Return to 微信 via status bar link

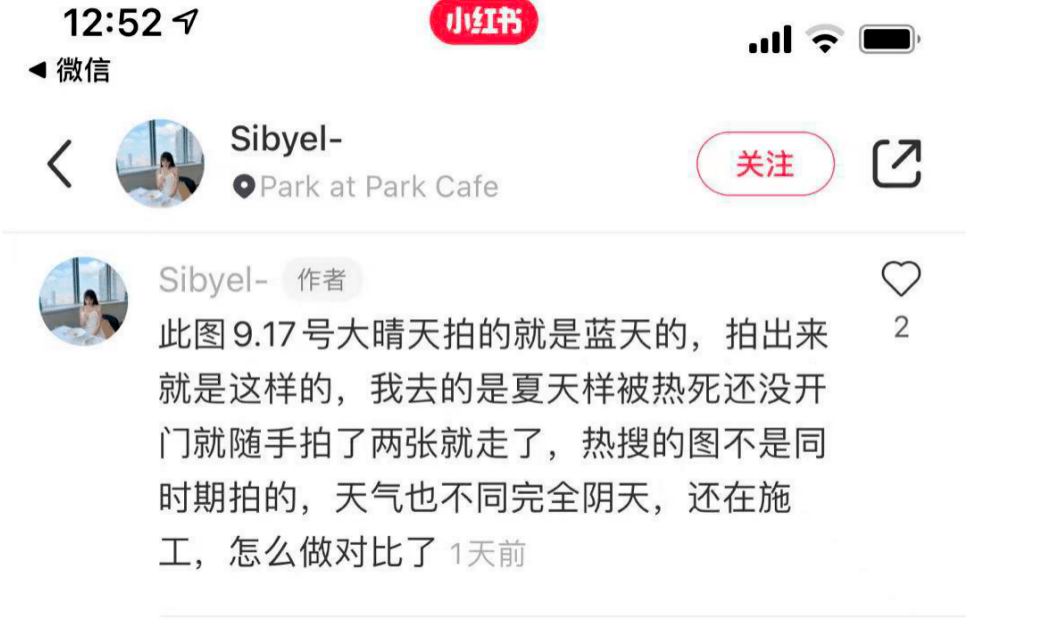(x=69, y=71)
